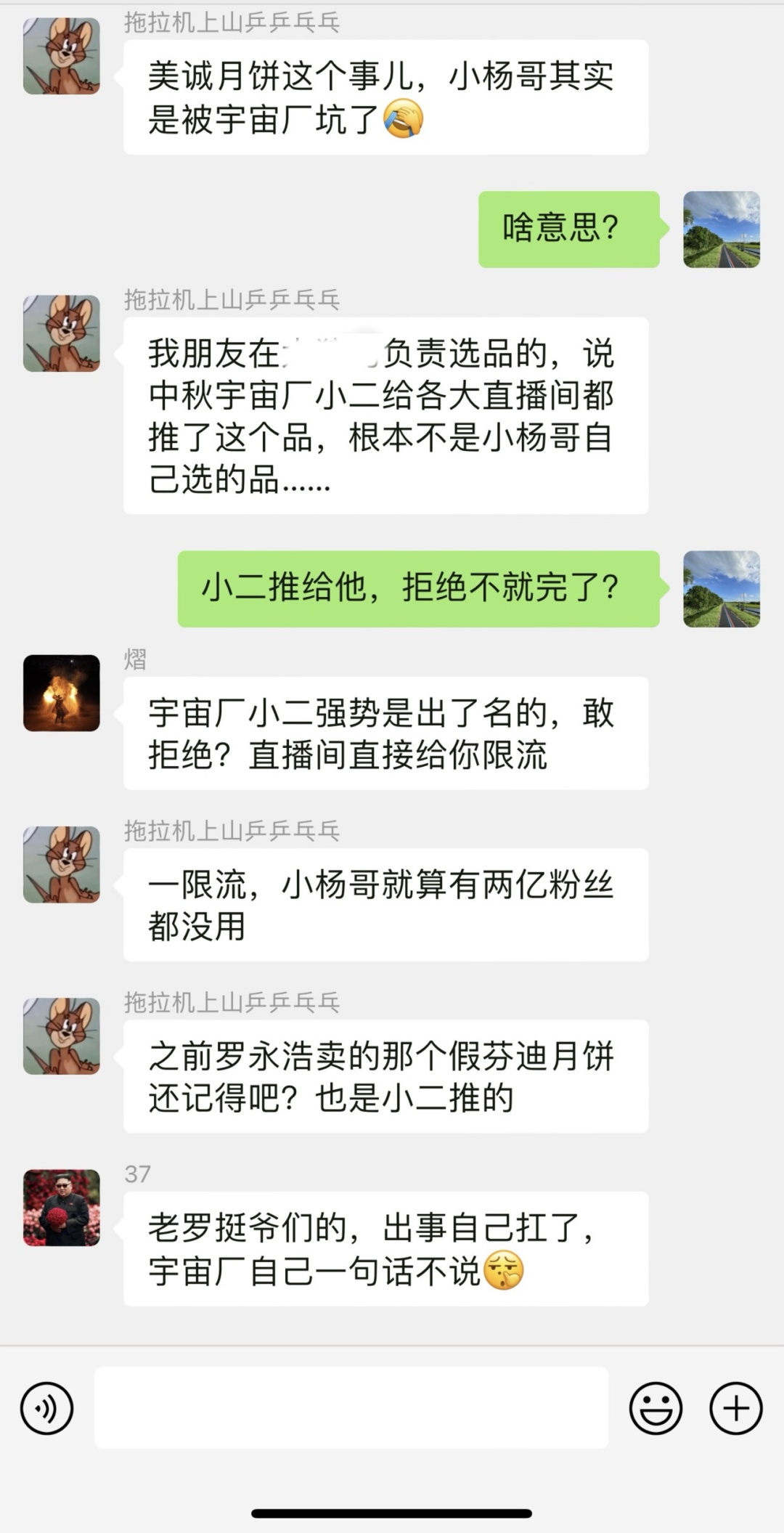Open the plus attachments menu
The image size is (784, 1533).
click(x=735, y=1408)
